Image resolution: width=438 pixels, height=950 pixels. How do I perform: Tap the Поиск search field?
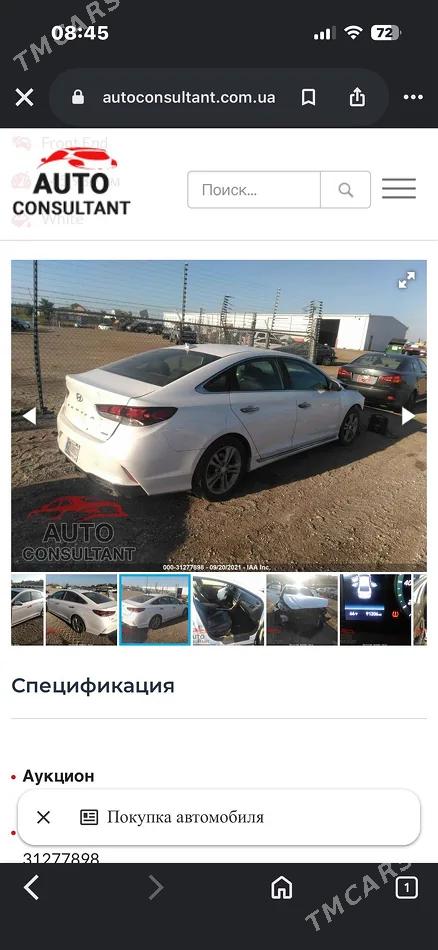click(254, 190)
